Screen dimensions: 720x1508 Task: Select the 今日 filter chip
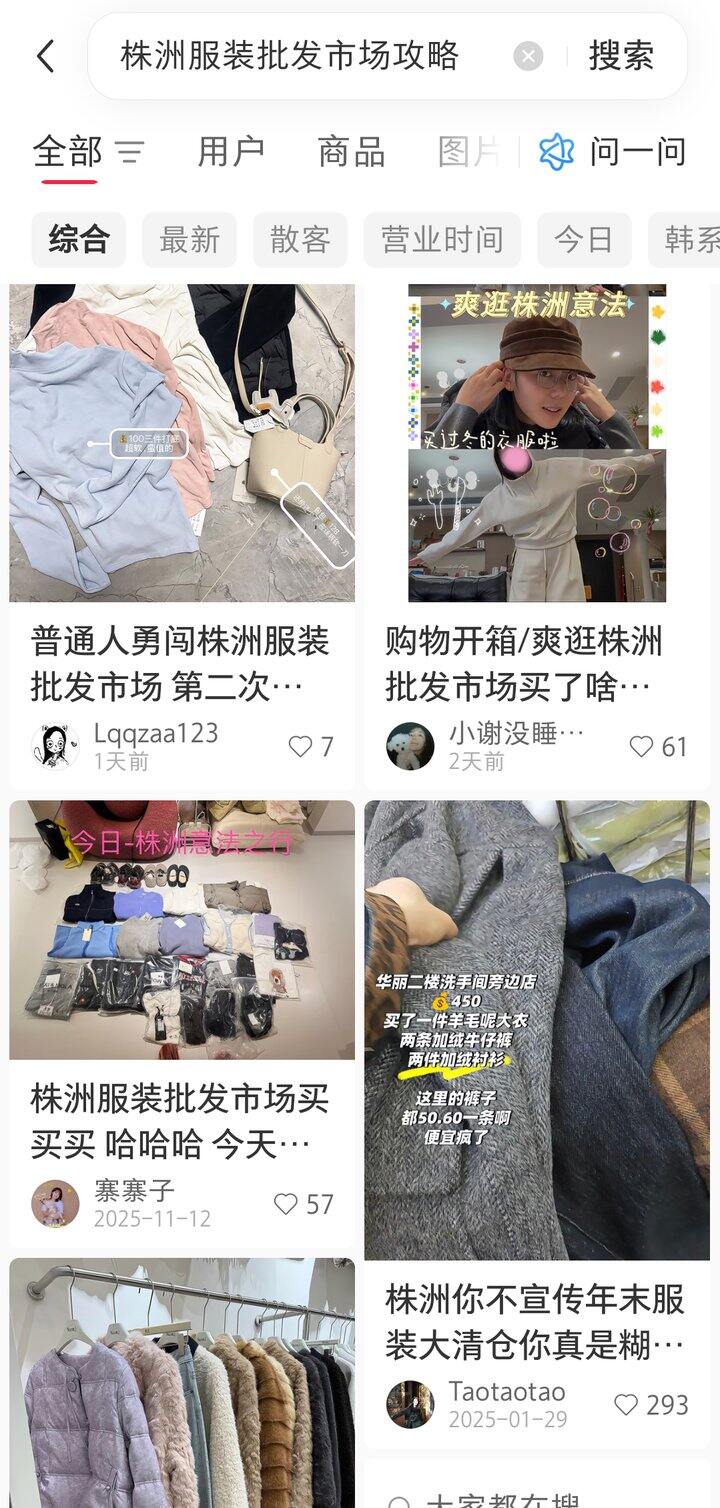click(584, 240)
